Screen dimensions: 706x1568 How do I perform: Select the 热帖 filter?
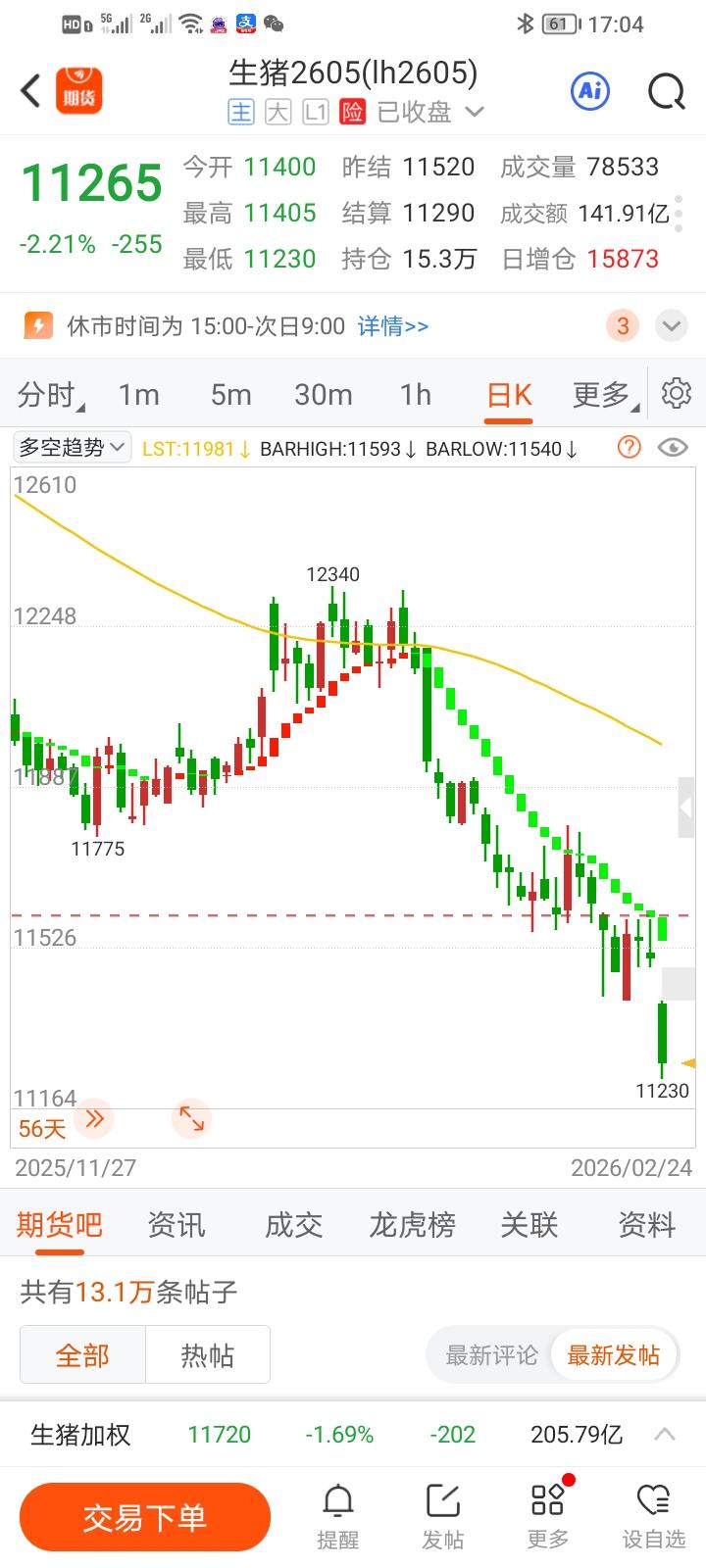tap(207, 1353)
